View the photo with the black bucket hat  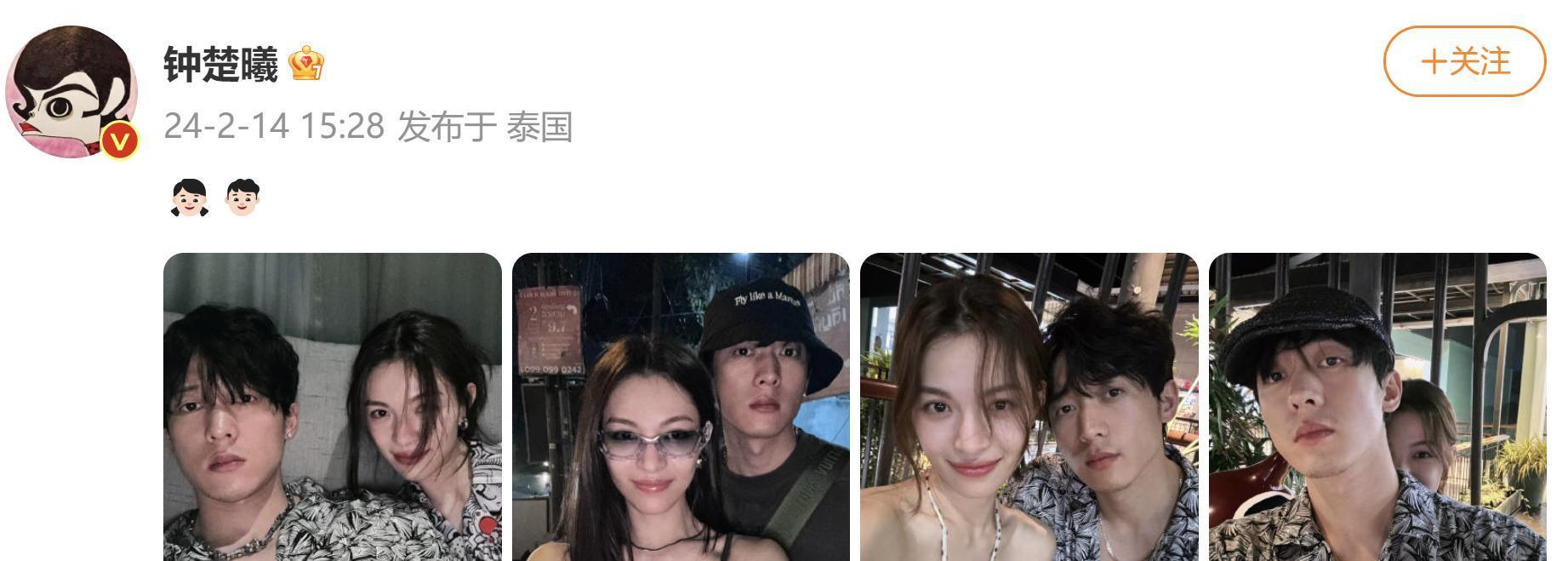click(681, 407)
